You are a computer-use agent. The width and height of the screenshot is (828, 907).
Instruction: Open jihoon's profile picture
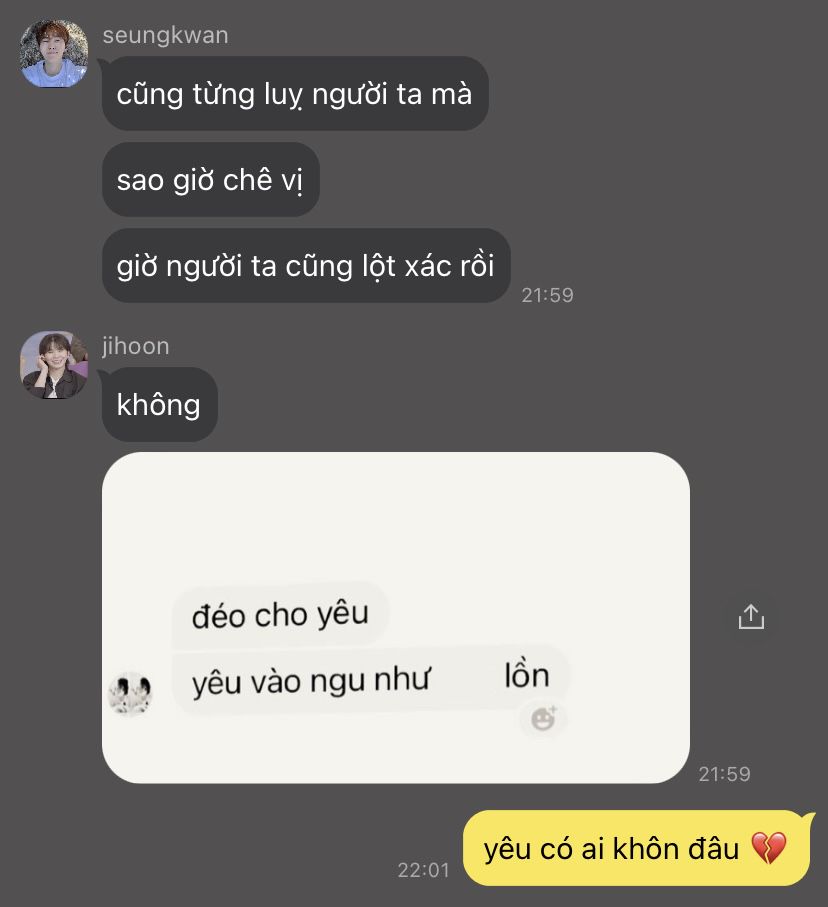[x=54, y=365]
